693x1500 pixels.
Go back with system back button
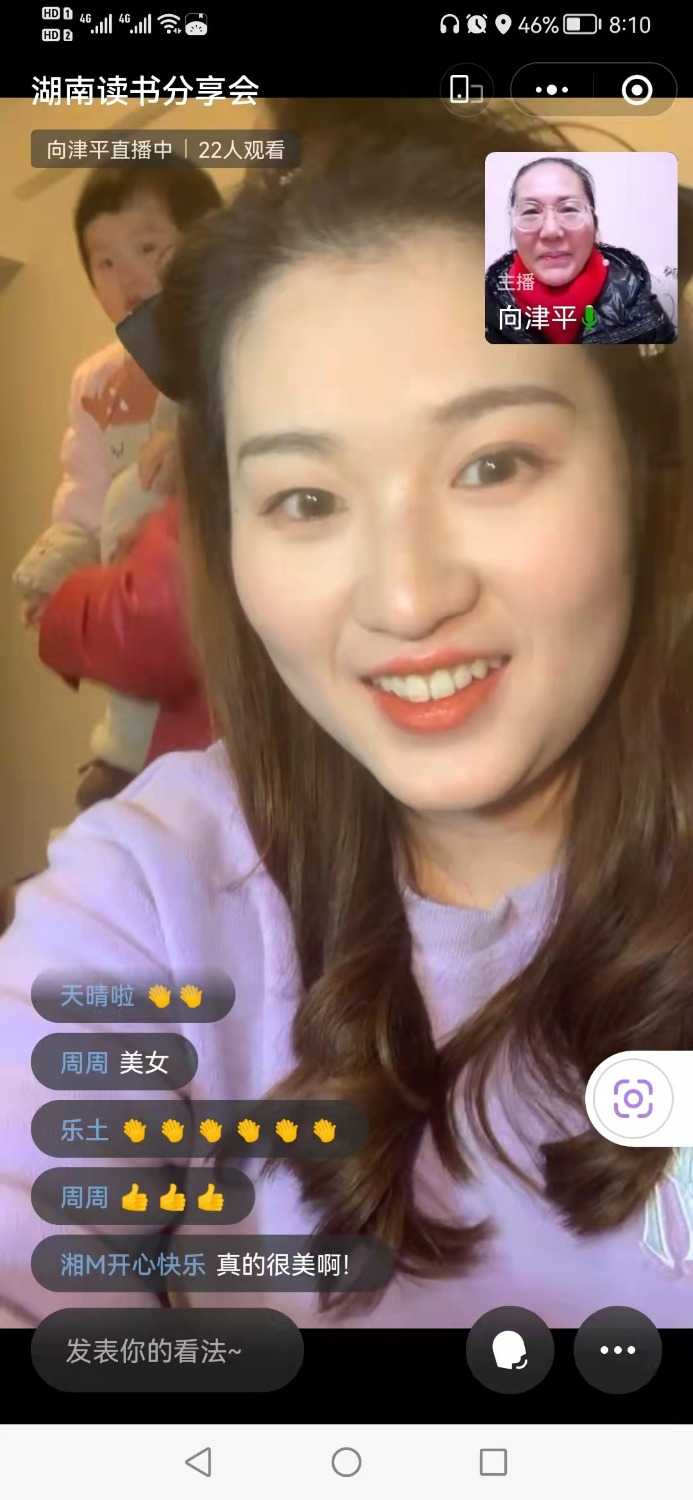point(199,1462)
